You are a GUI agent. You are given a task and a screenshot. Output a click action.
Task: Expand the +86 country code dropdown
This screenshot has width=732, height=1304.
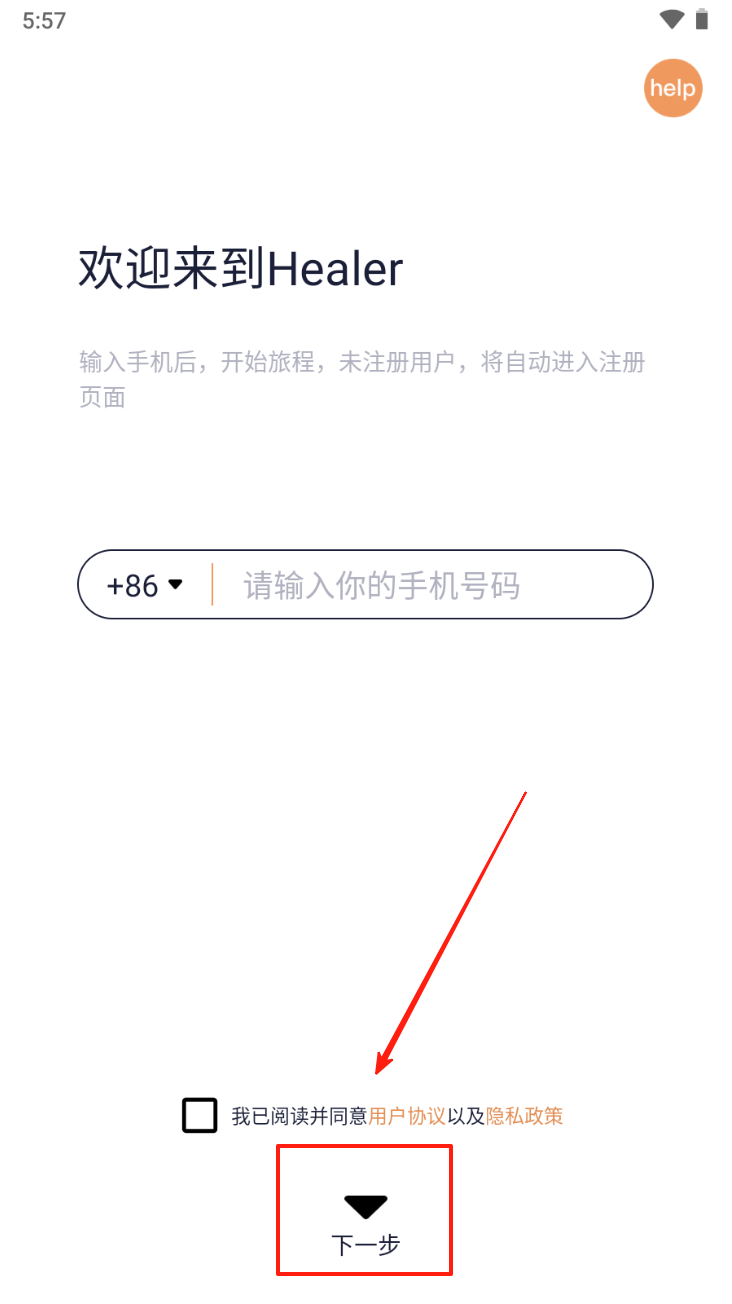145,585
